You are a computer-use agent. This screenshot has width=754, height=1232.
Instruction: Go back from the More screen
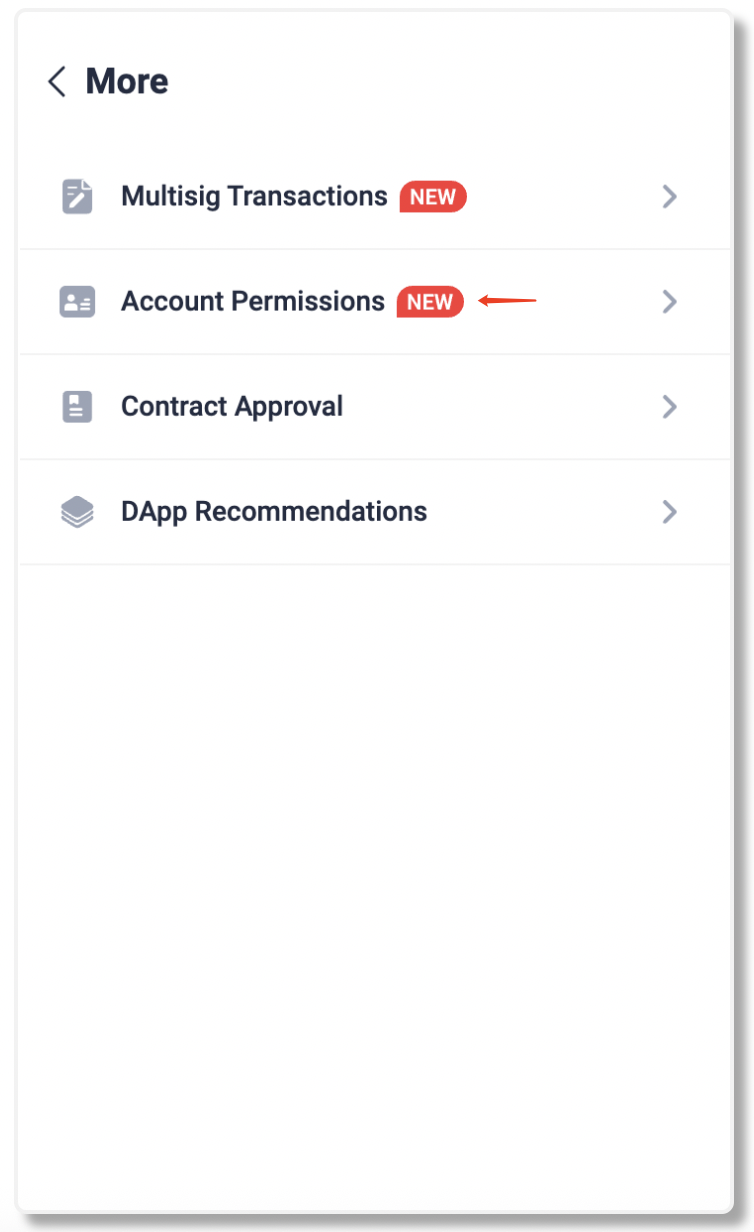click(x=57, y=82)
